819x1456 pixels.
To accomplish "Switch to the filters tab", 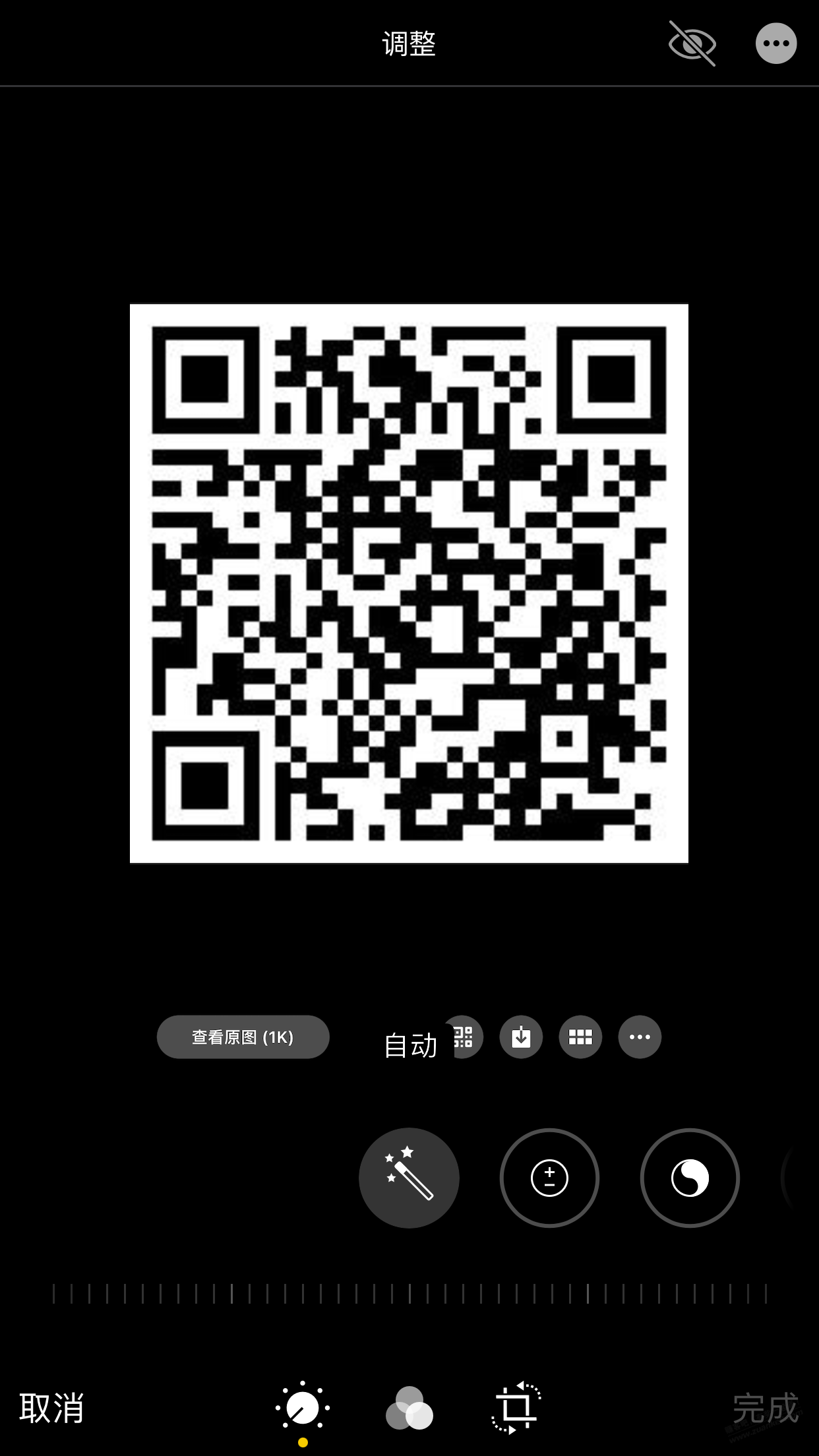I will (x=409, y=1408).
